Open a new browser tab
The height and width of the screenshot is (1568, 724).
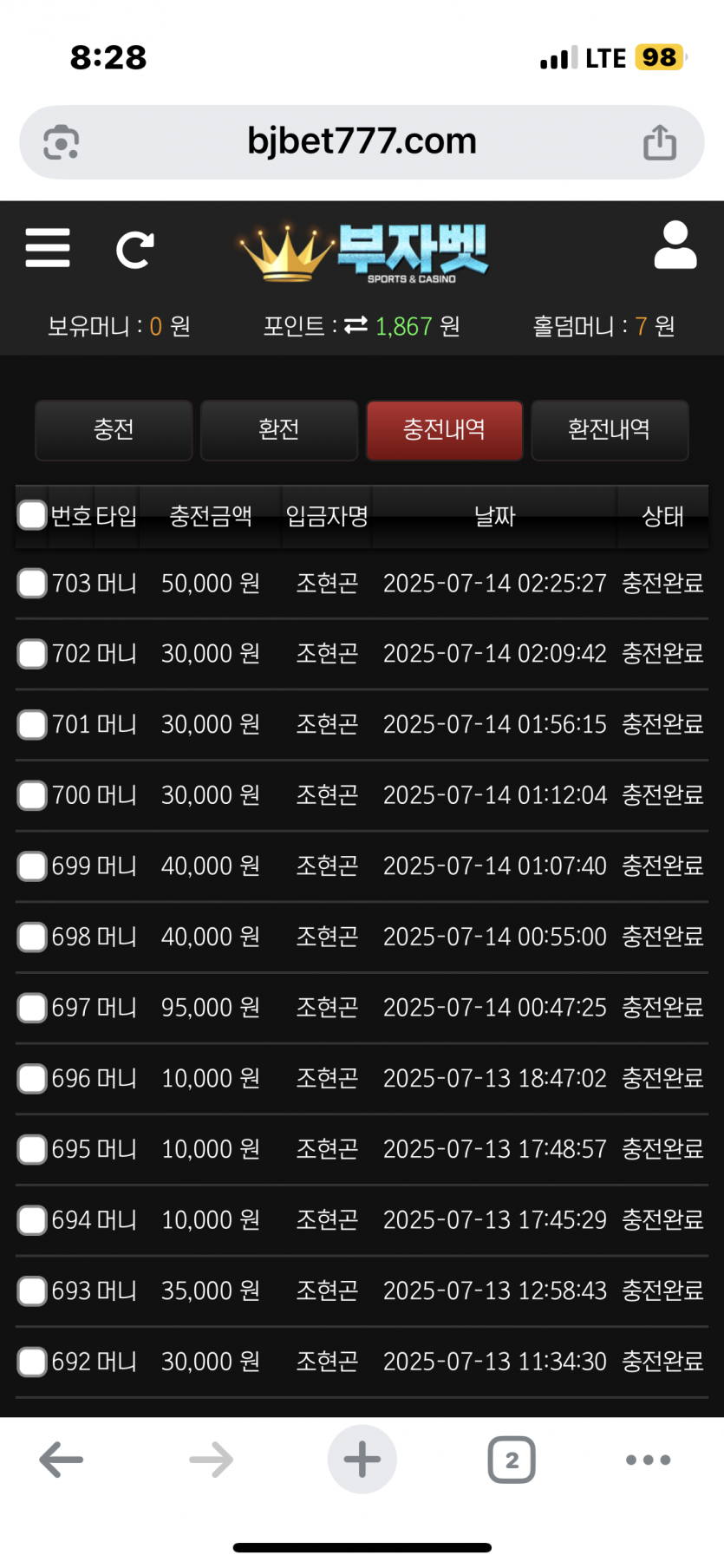click(x=362, y=1460)
